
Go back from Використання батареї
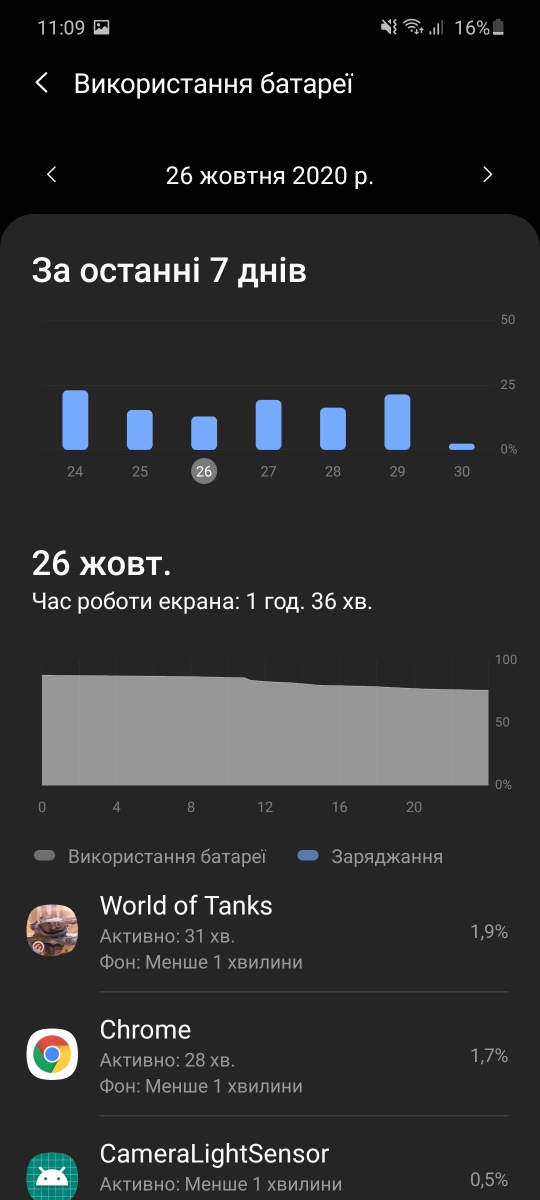click(x=42, y=83)
